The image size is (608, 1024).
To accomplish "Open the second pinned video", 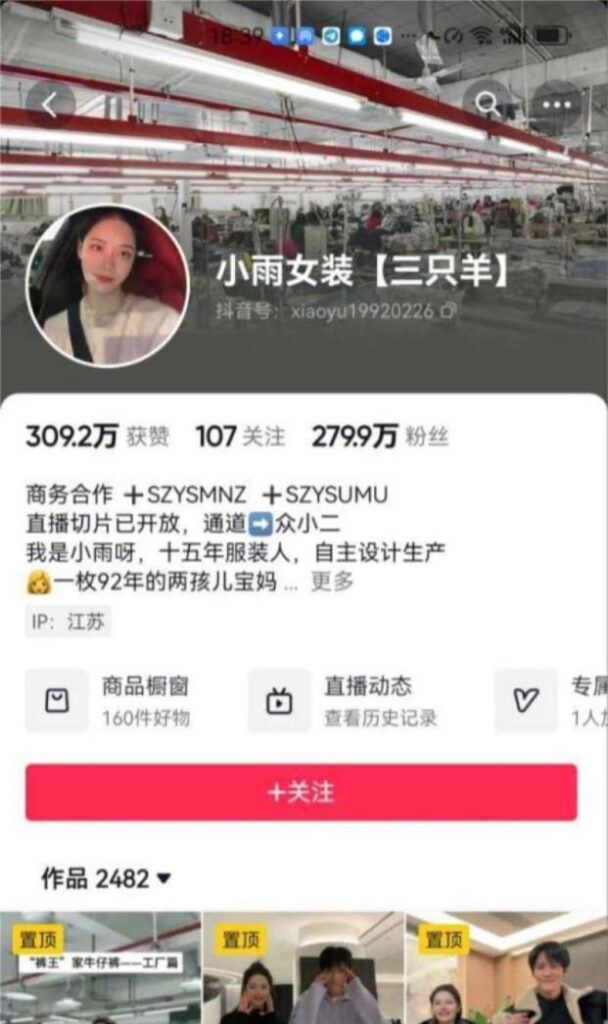I will pos(303,968).
